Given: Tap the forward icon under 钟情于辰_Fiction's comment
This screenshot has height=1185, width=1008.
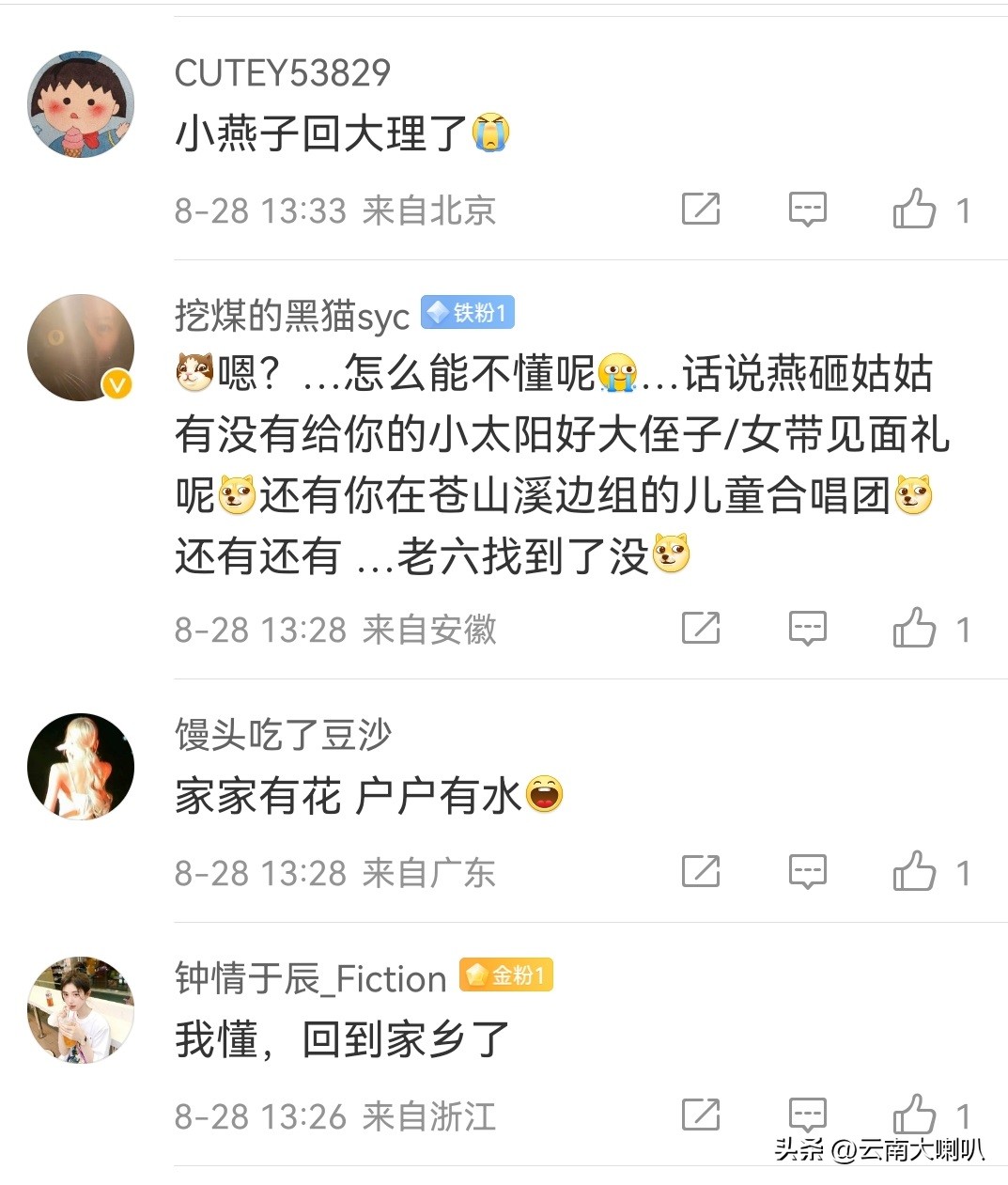Looking at the screenshot, I should (699, 1115).
